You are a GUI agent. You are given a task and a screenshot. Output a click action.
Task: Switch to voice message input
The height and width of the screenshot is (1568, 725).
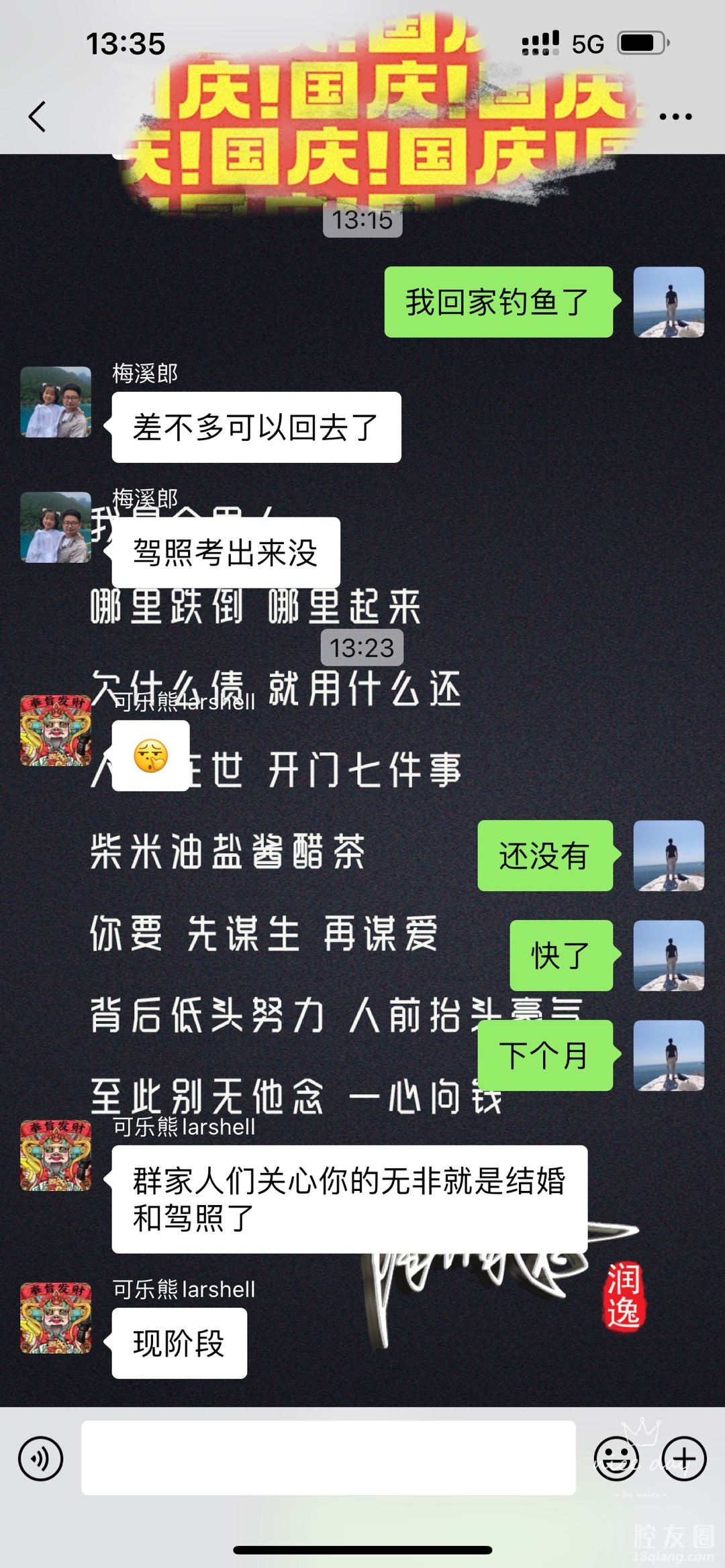(x=40, y=1459)
